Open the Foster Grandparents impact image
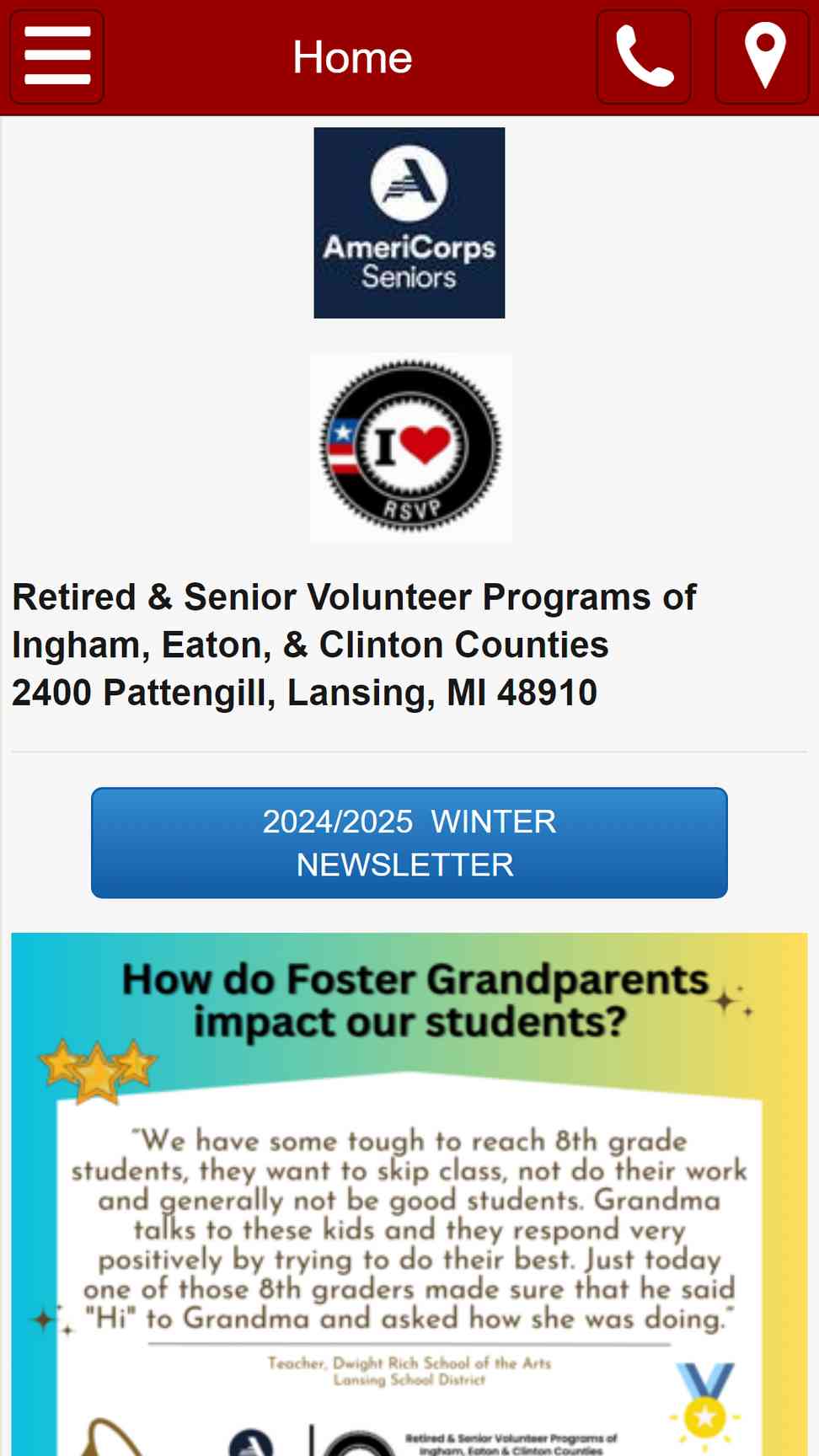 click(409, 1194)
